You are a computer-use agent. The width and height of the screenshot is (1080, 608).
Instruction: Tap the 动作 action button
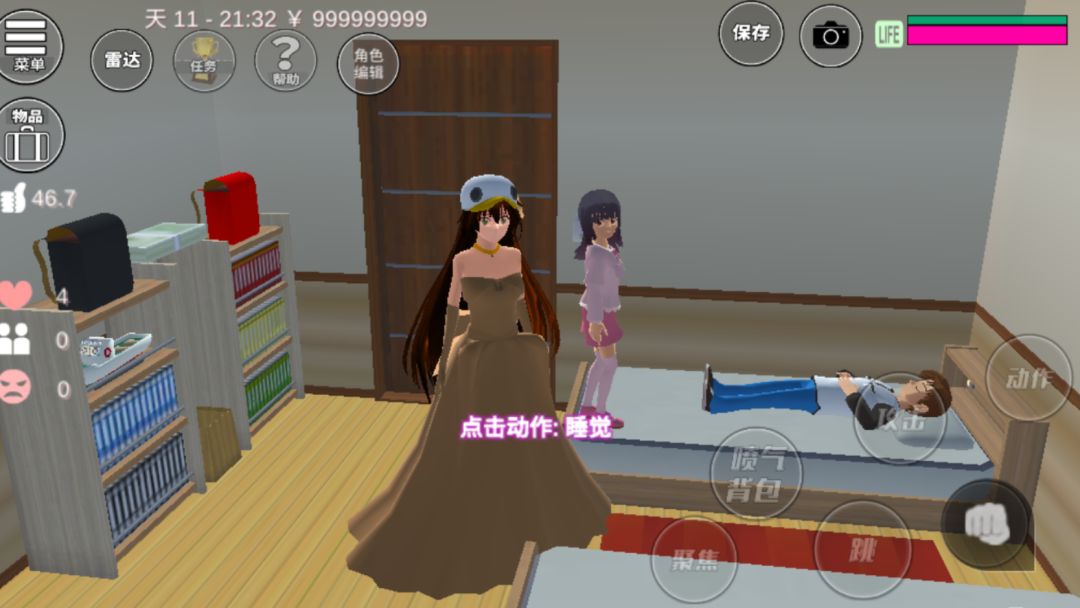point(1029,378)
